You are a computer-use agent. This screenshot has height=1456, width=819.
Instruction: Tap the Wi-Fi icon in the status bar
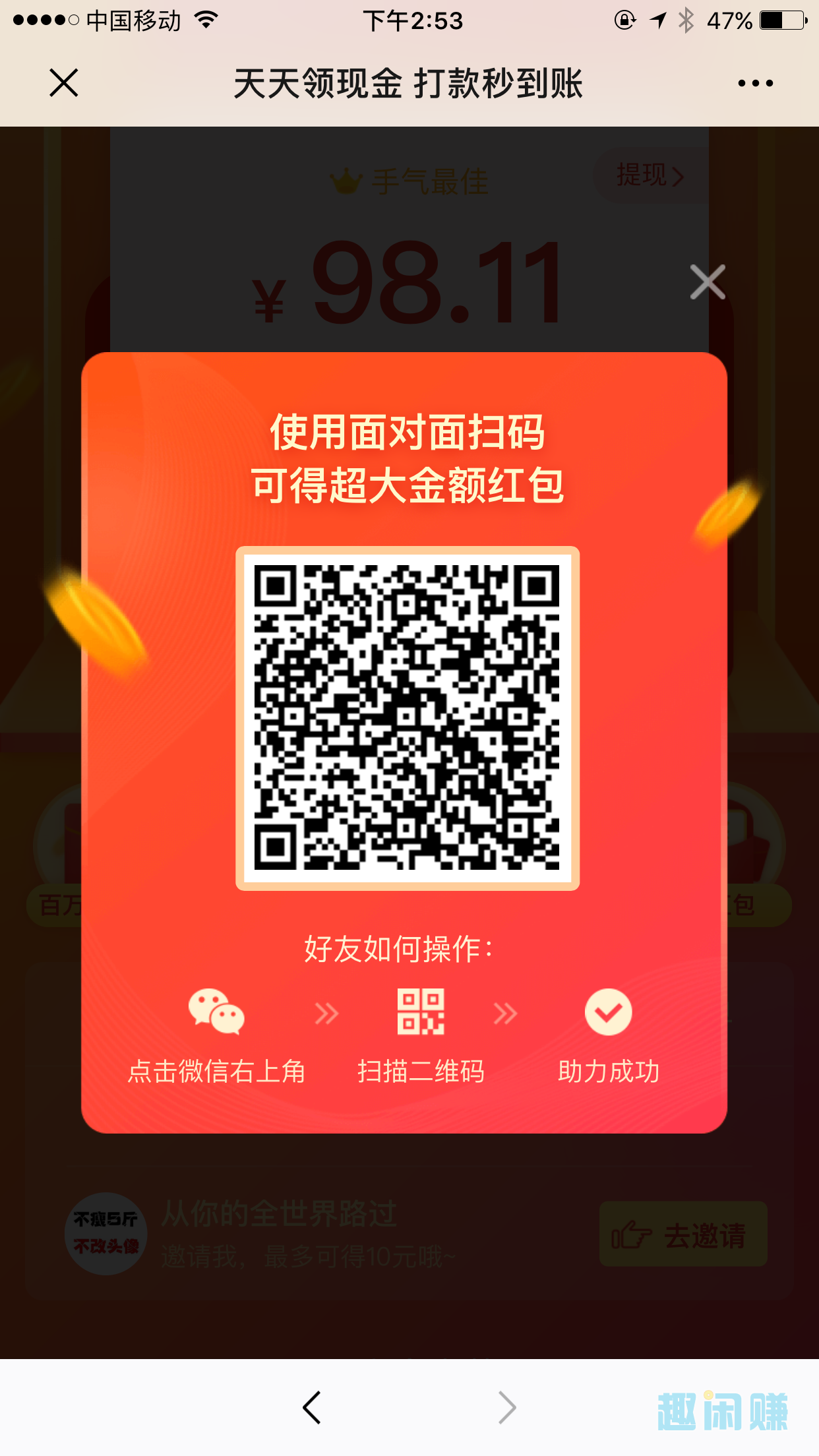pyautogui.click(x=204, y=20)
